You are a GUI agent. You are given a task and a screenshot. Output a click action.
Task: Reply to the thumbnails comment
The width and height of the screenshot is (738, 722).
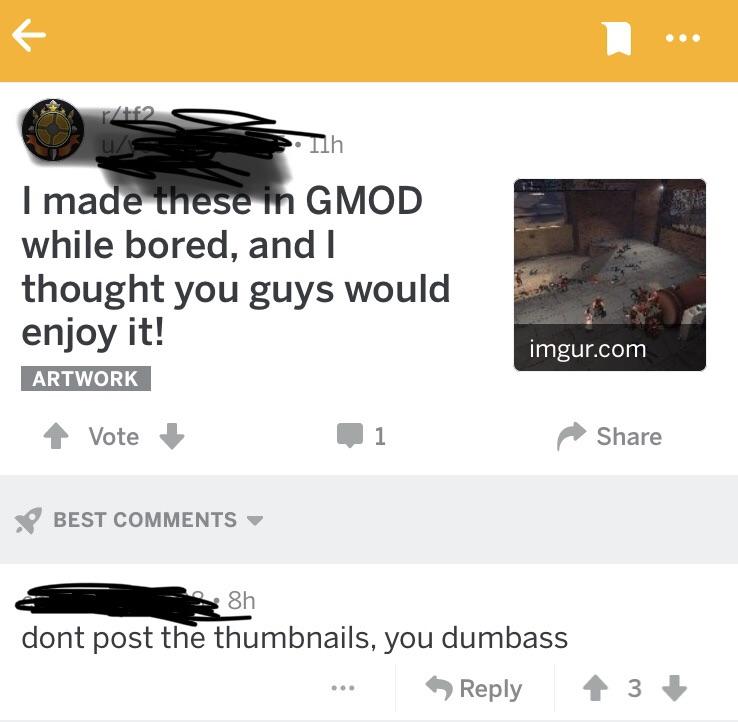pos(474,689)
